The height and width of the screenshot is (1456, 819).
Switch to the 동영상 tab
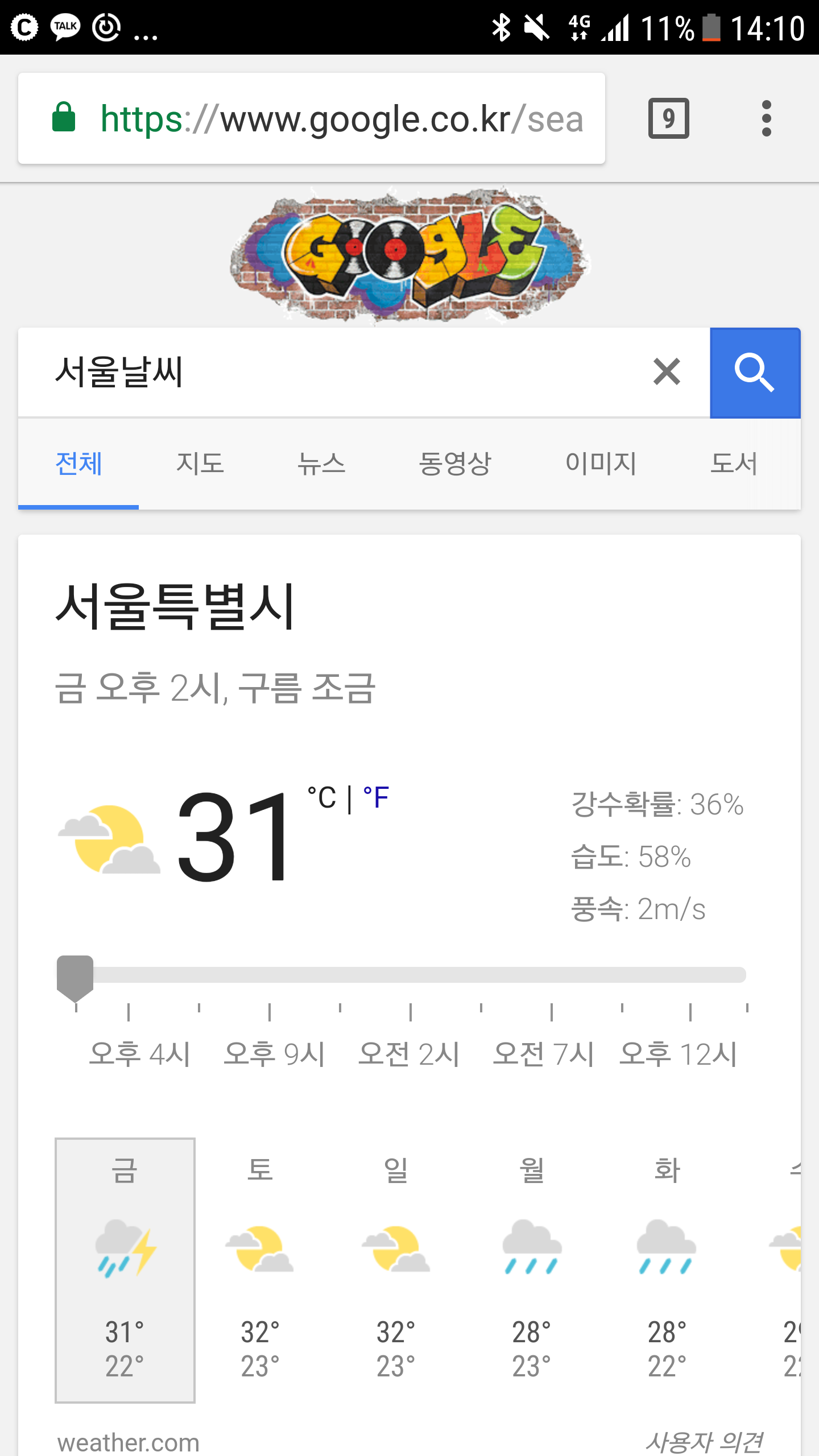454,464
